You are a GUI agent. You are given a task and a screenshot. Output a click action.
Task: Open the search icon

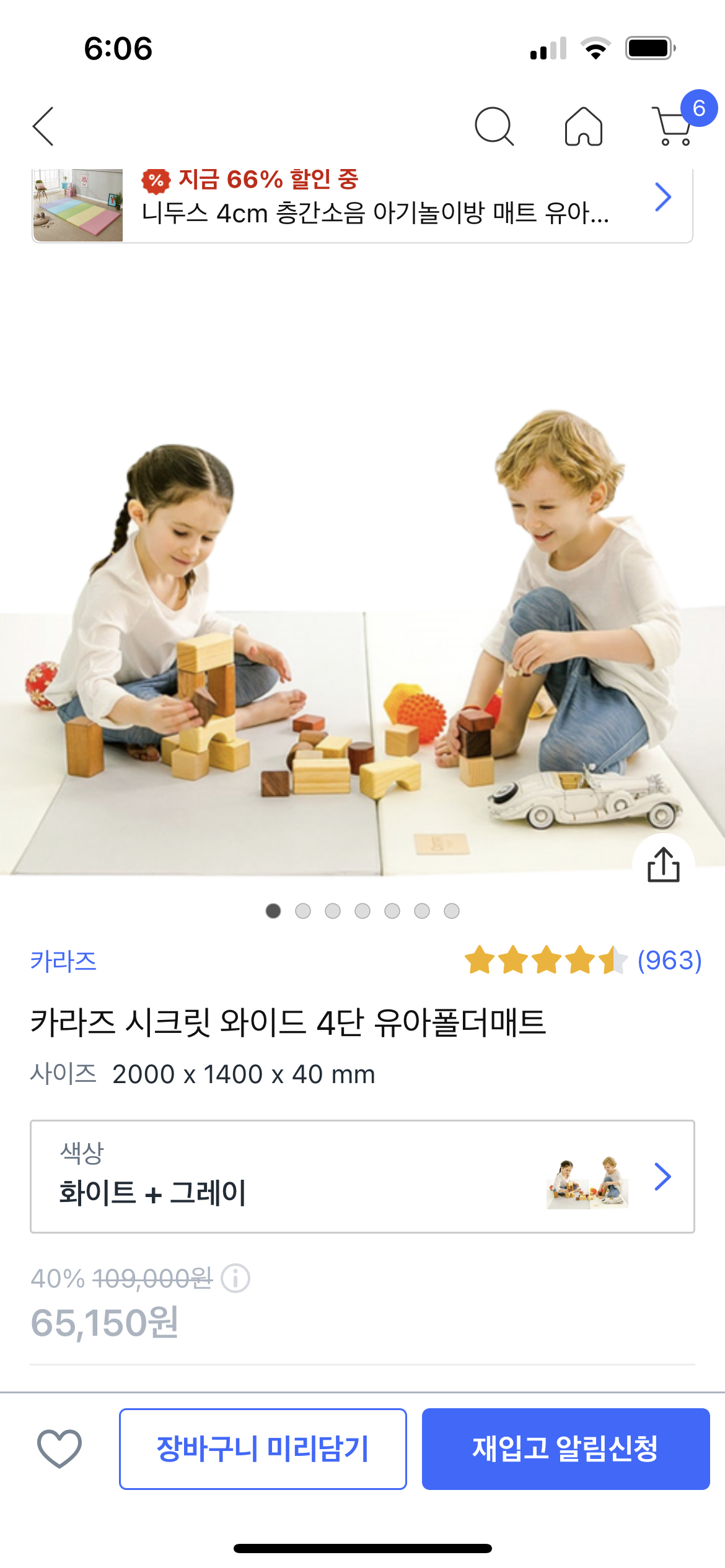pyautogui.click(x=494, y=126)
